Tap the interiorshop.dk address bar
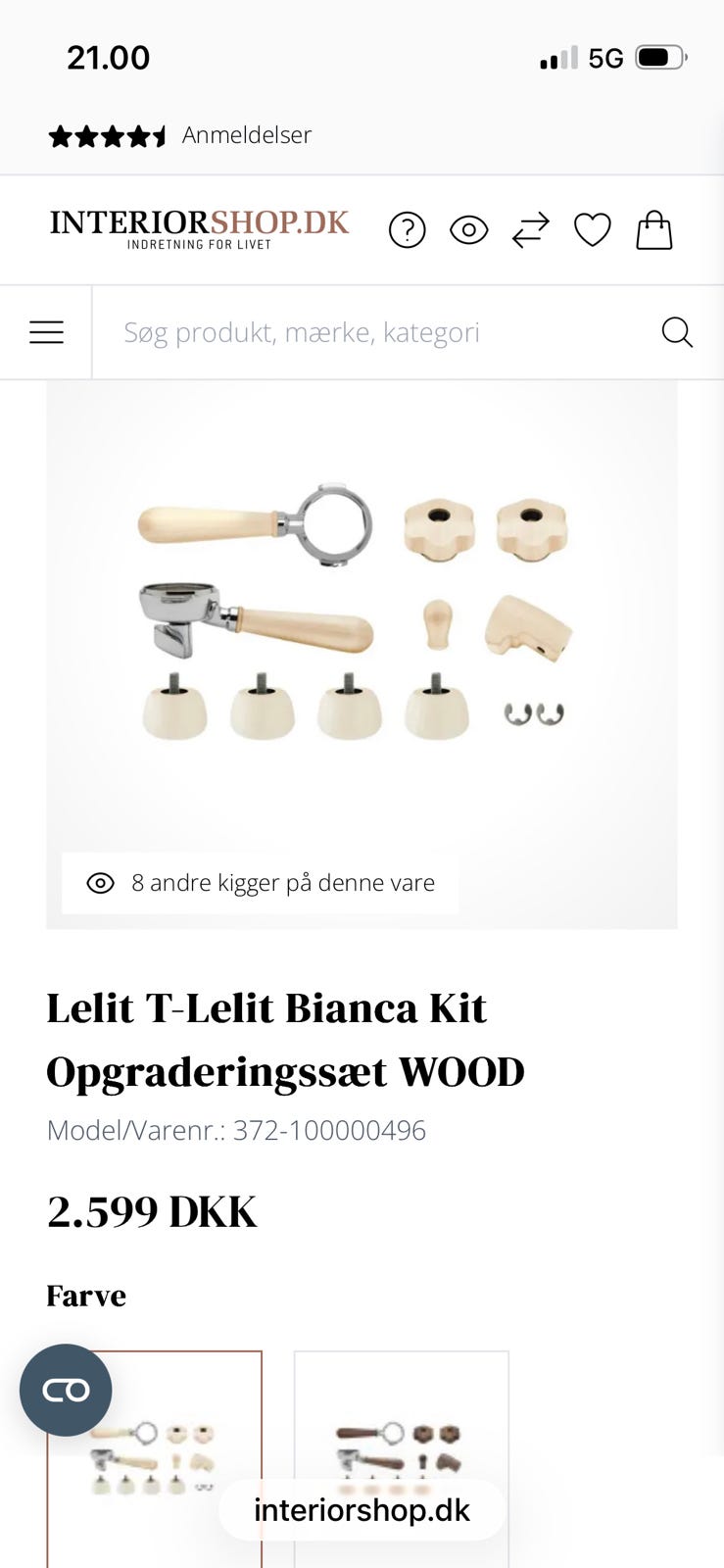The width and height of the screenshot is (724, 1568). [362, 1510]
